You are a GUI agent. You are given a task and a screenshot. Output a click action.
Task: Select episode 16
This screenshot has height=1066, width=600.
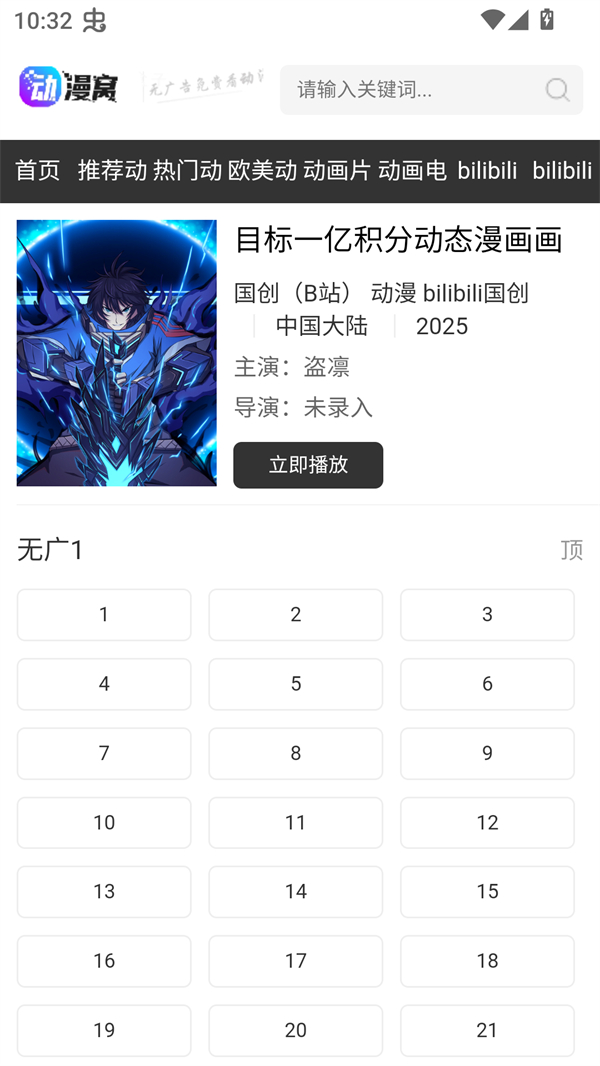click(x=104, y=961)
